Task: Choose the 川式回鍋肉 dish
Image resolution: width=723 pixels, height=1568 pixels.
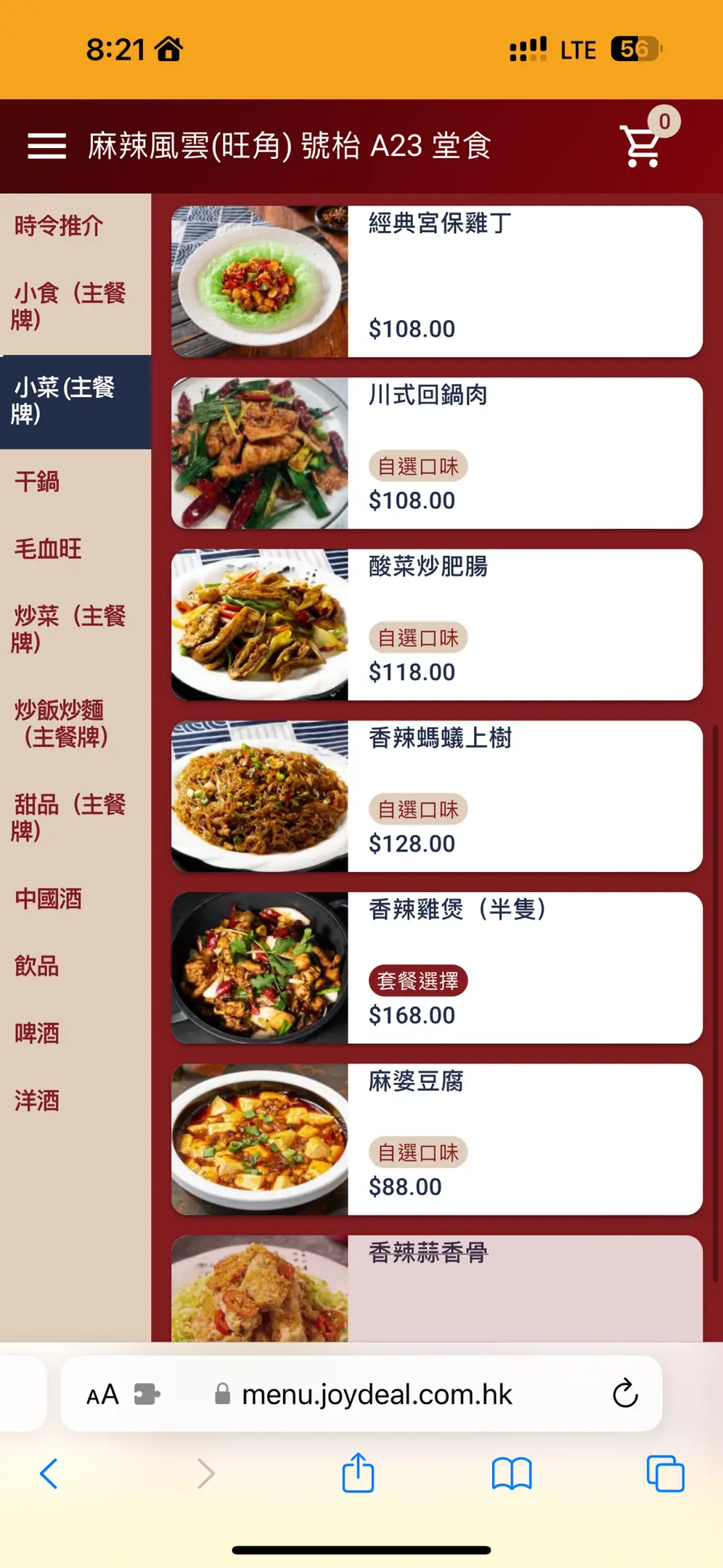Action: pos(437,453)
